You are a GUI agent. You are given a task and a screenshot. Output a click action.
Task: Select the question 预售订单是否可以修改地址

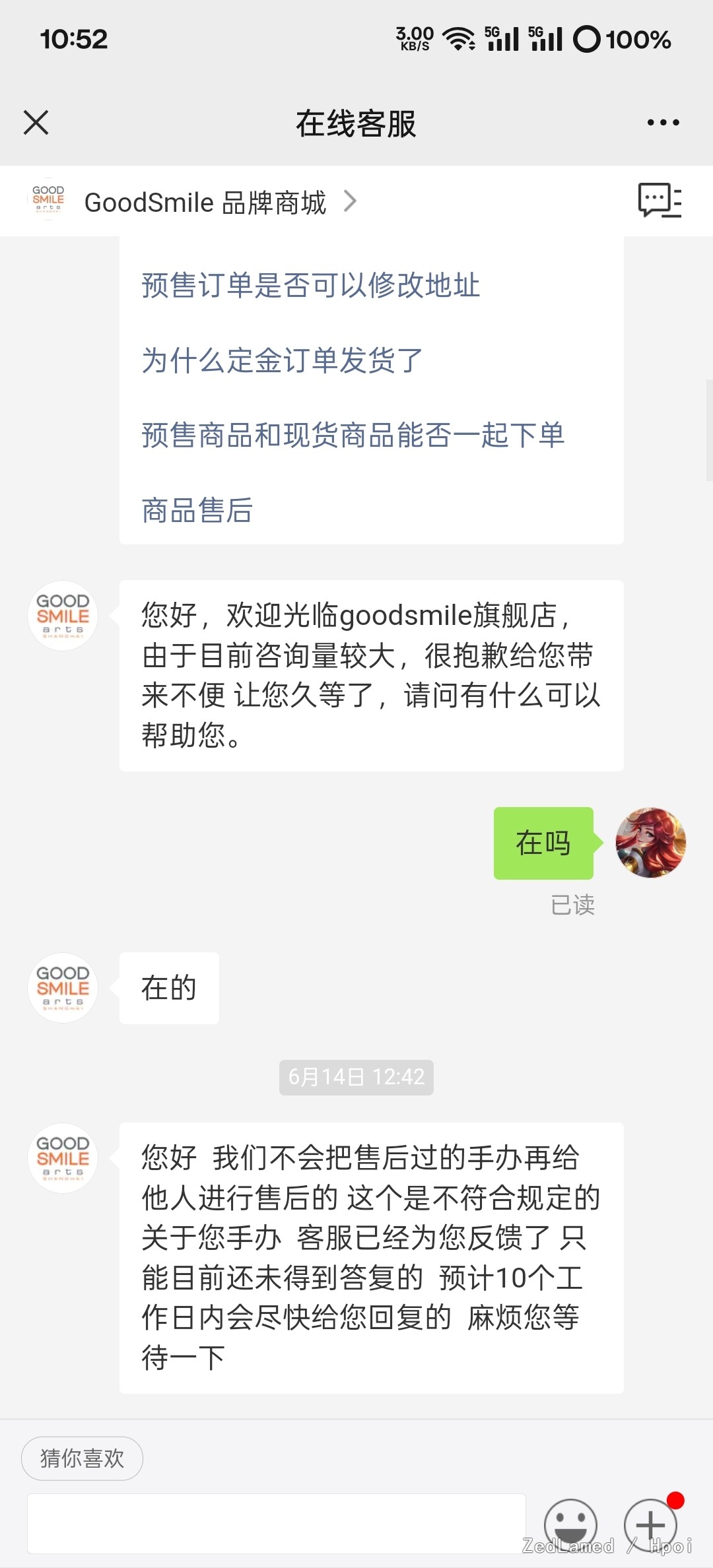tap(310, 285)
